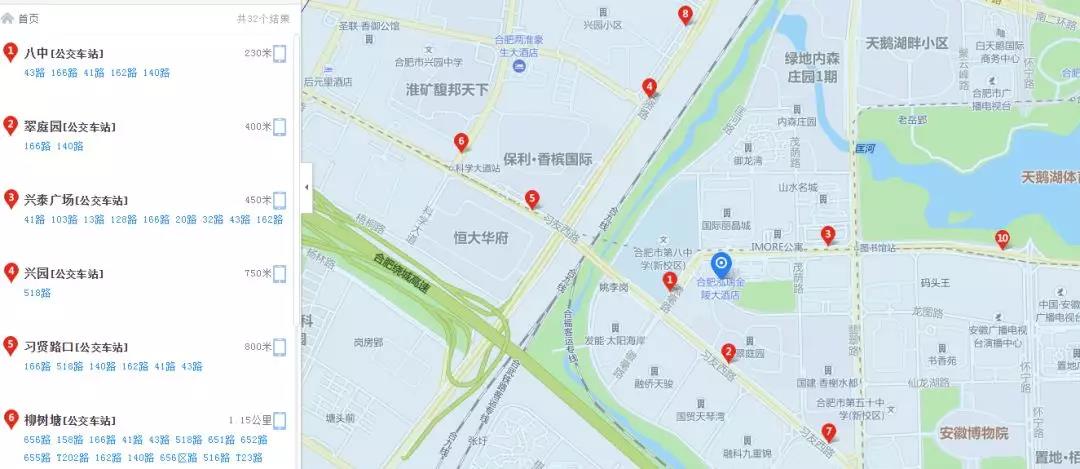
Task: Send 兴泰广场 stop to phone icon
Action: tap(281, 200)
